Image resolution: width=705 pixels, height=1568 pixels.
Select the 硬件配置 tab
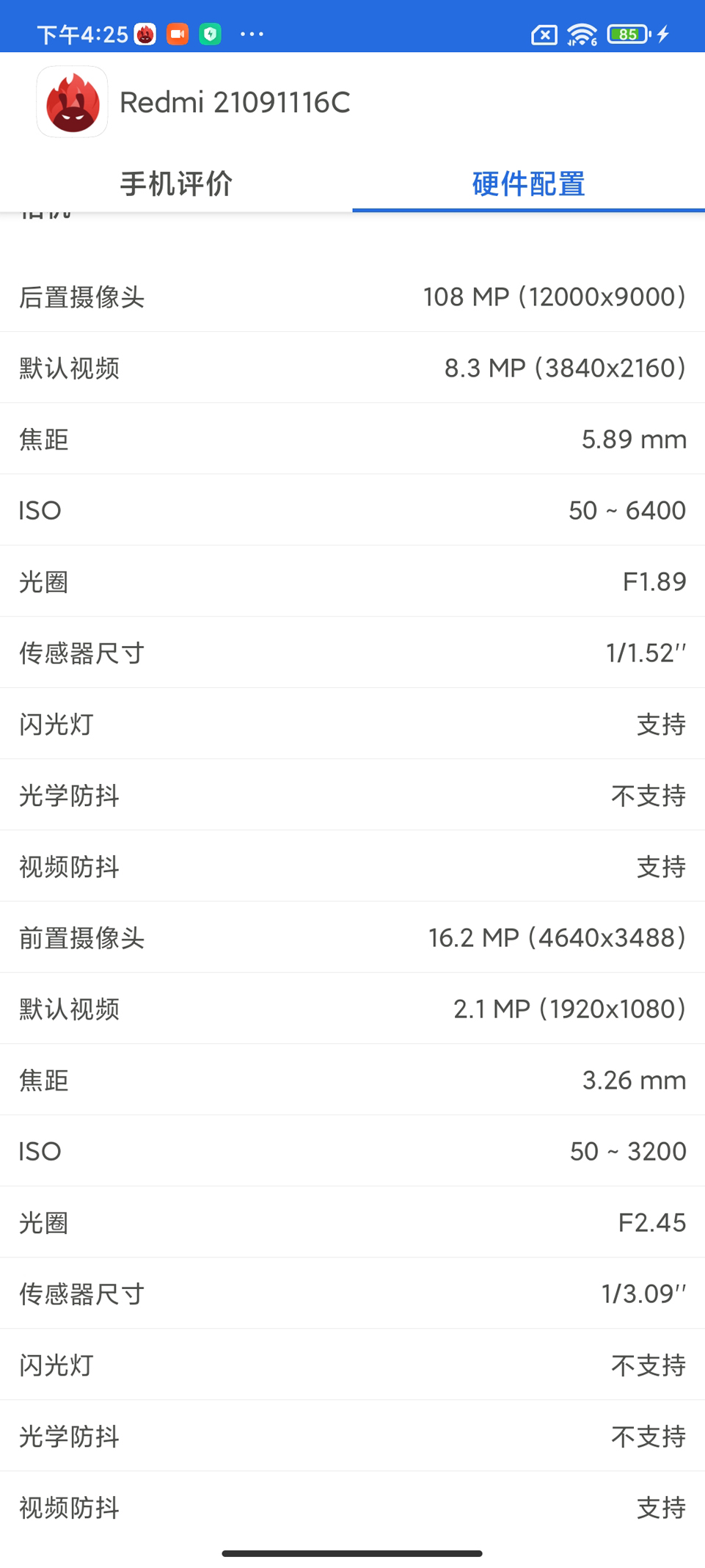pos(528,184)
